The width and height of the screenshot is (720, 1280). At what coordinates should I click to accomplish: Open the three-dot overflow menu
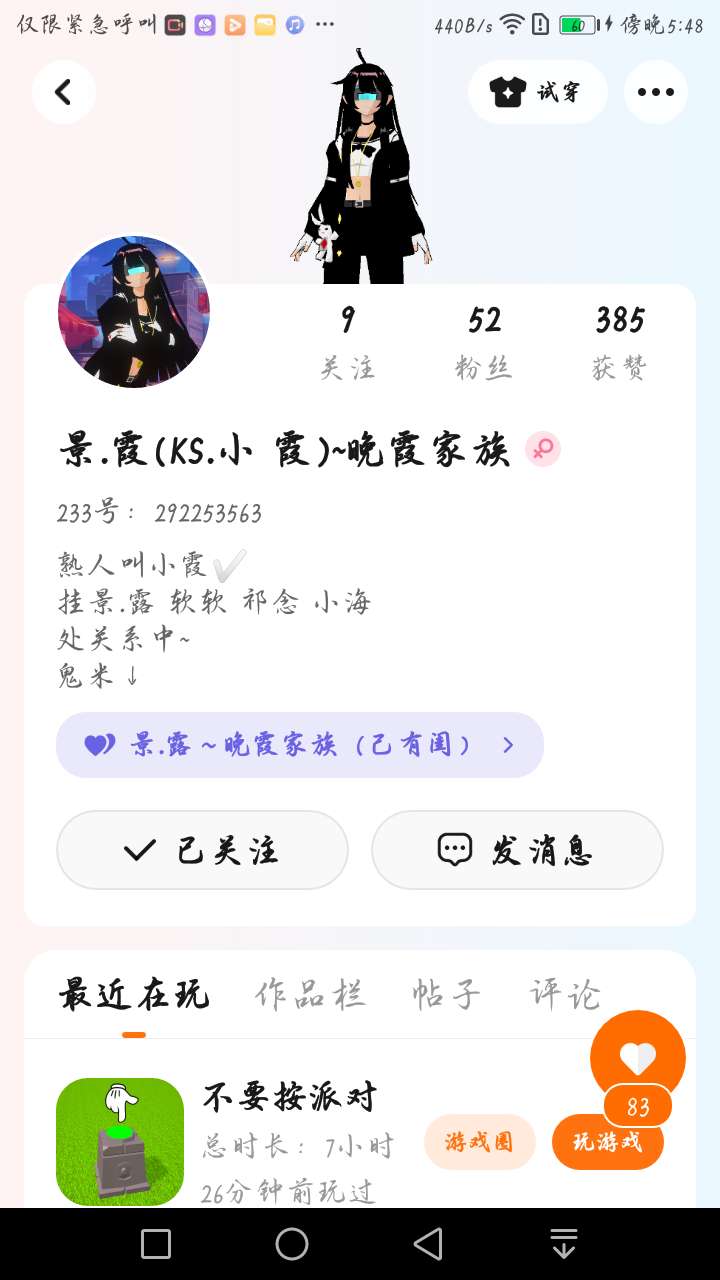[x=655, y=92]
